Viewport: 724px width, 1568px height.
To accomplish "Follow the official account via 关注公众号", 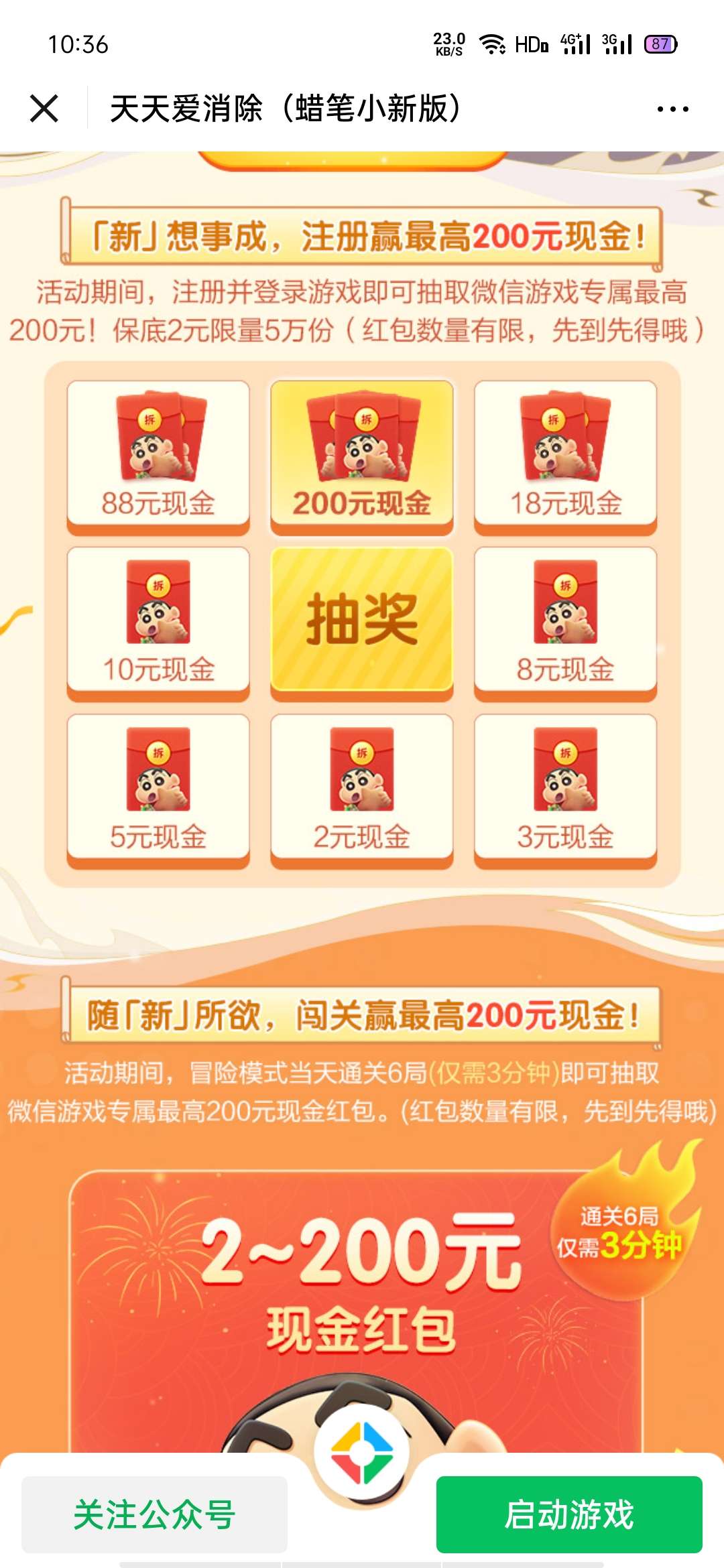I will [x=154, y=1514].
